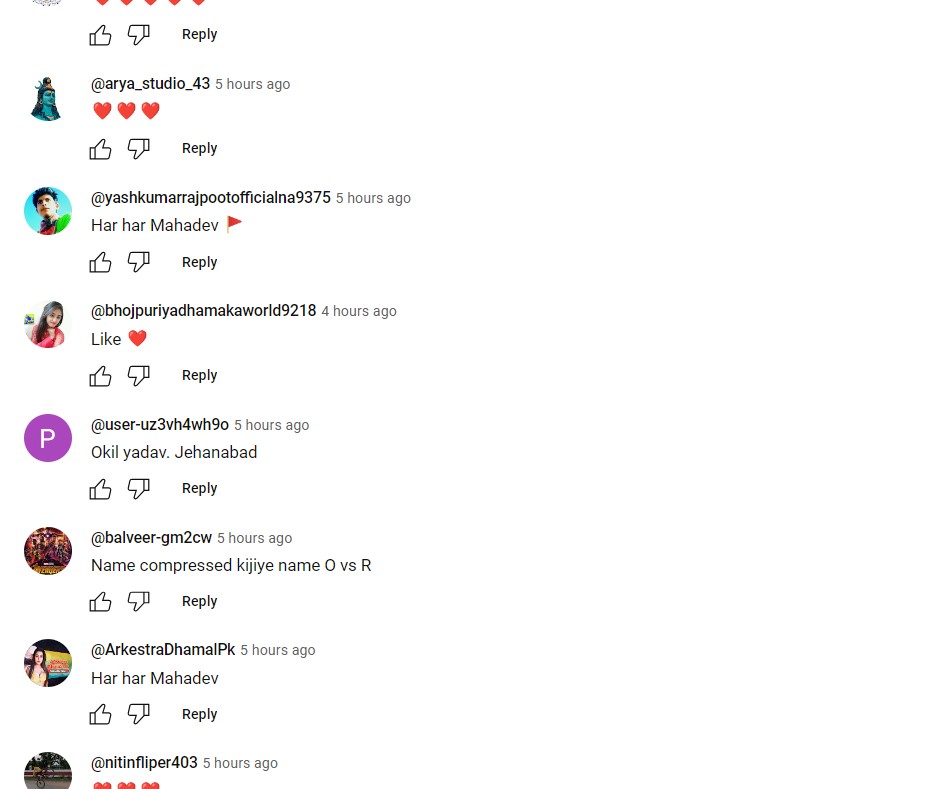Screen dimensions: 943x789
Task: Like the Okil yadav. Jehanabad comment
Action: pyautogui.click(x=101, y=489)
